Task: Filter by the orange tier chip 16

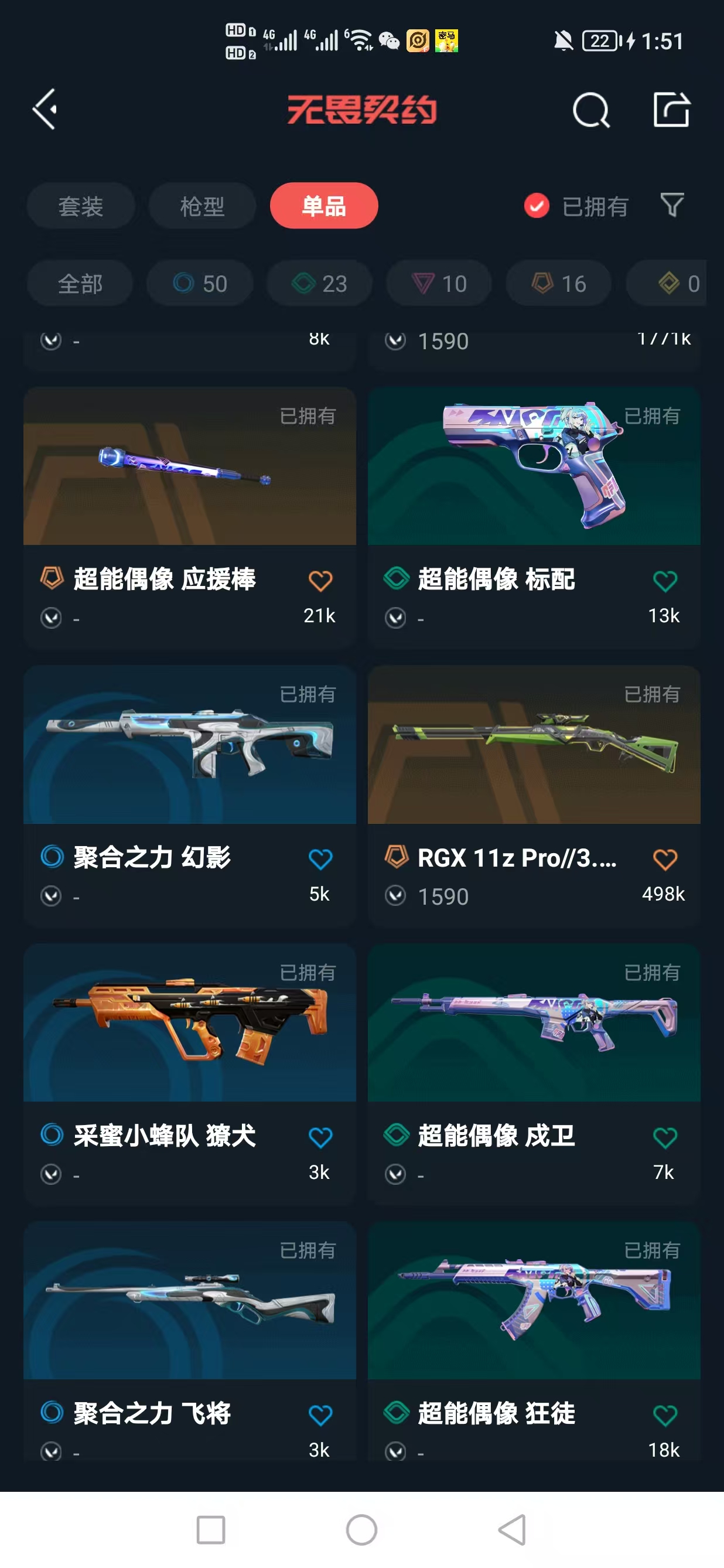Action: point(558,284)
